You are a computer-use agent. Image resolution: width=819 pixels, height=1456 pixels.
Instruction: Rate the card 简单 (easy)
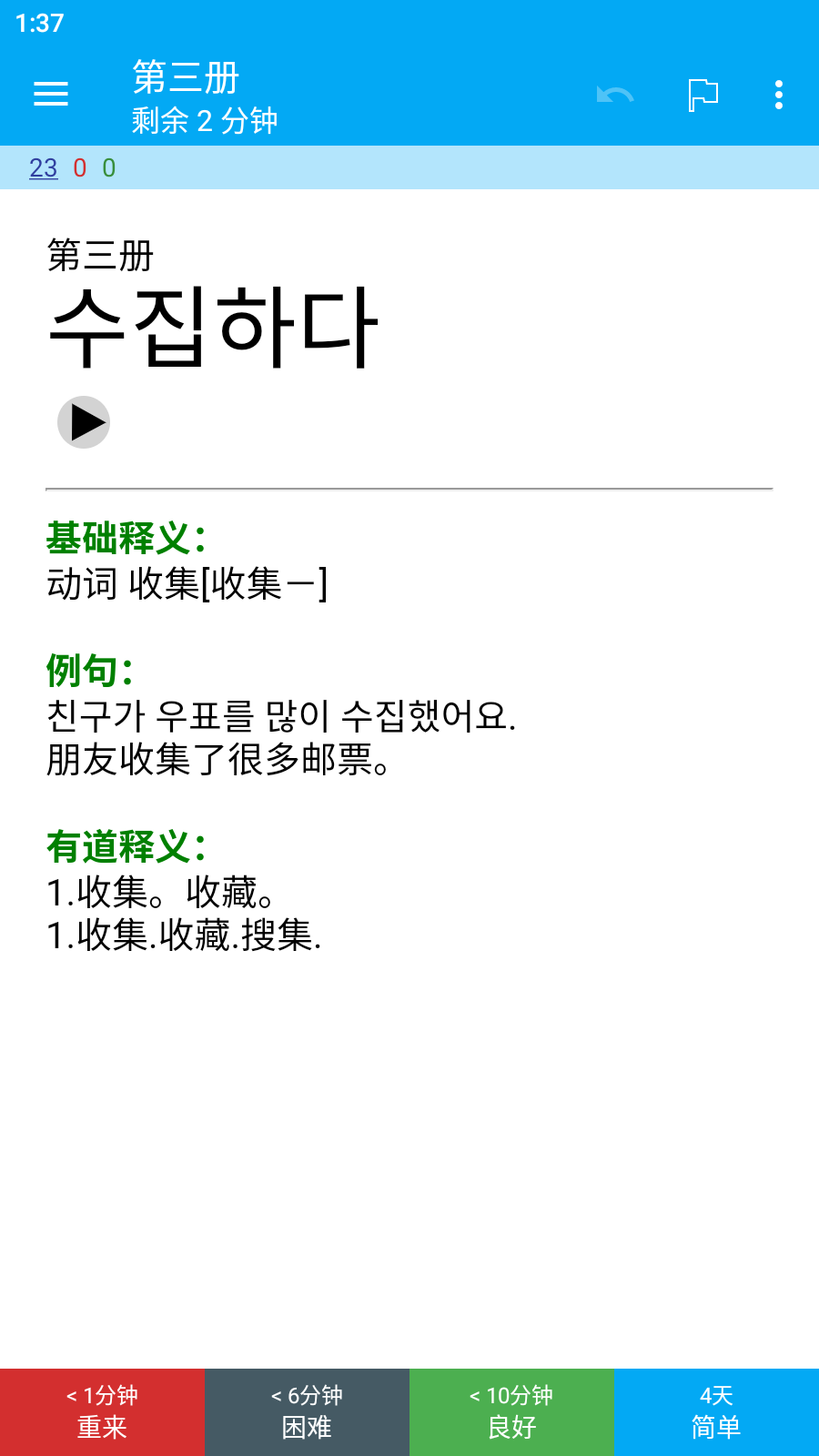(716, 1412)
